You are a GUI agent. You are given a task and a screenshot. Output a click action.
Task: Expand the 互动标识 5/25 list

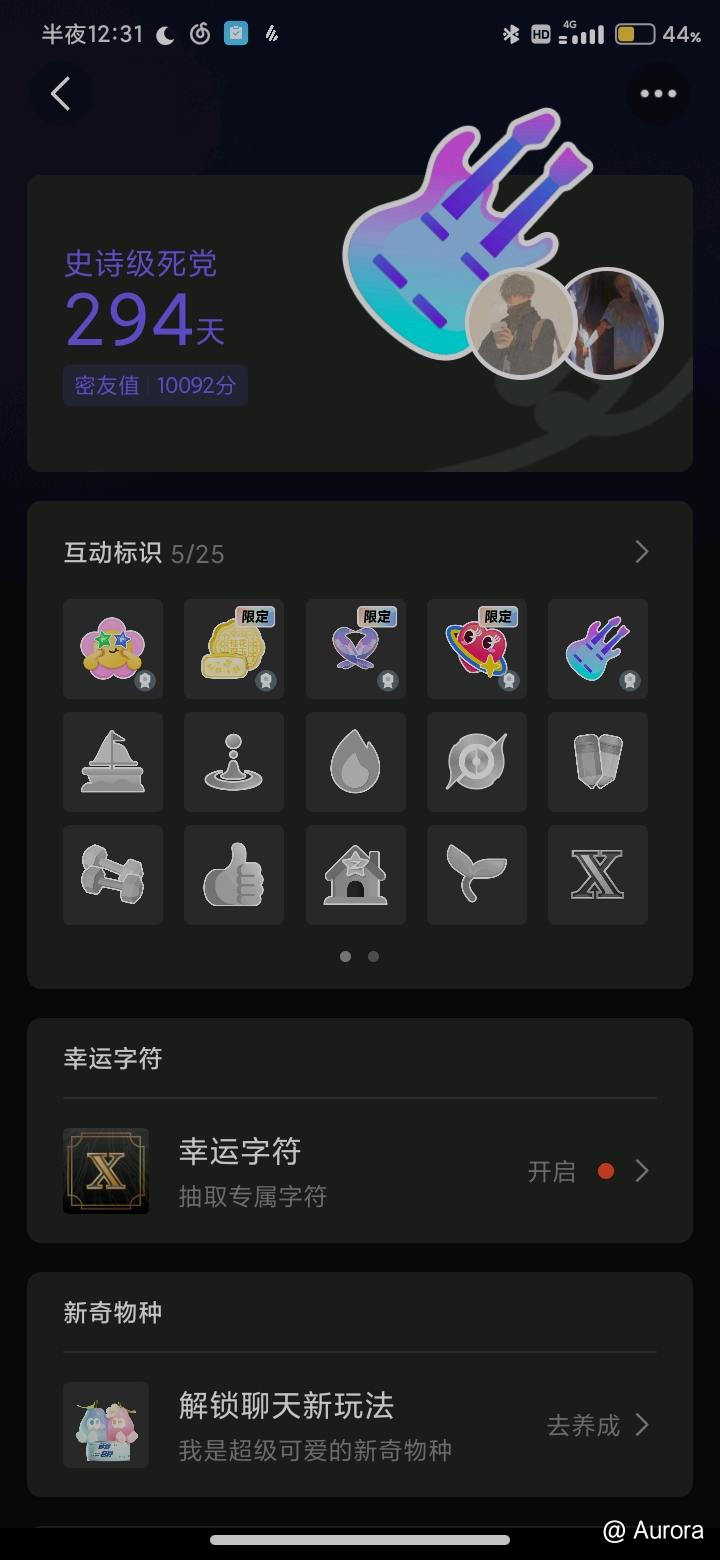point(641,552)
